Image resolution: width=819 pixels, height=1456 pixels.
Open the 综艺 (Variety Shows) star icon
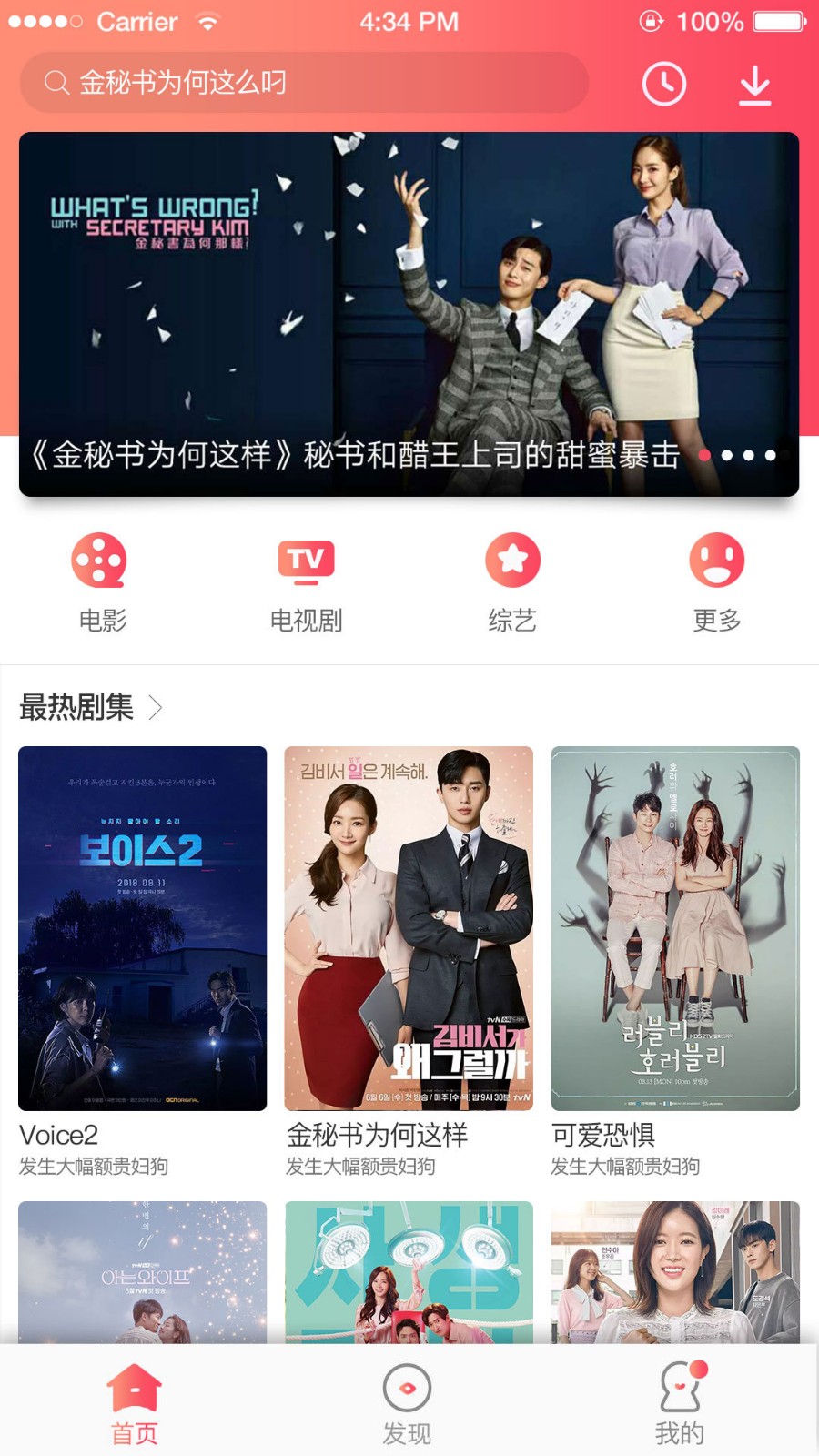[512, 560]
